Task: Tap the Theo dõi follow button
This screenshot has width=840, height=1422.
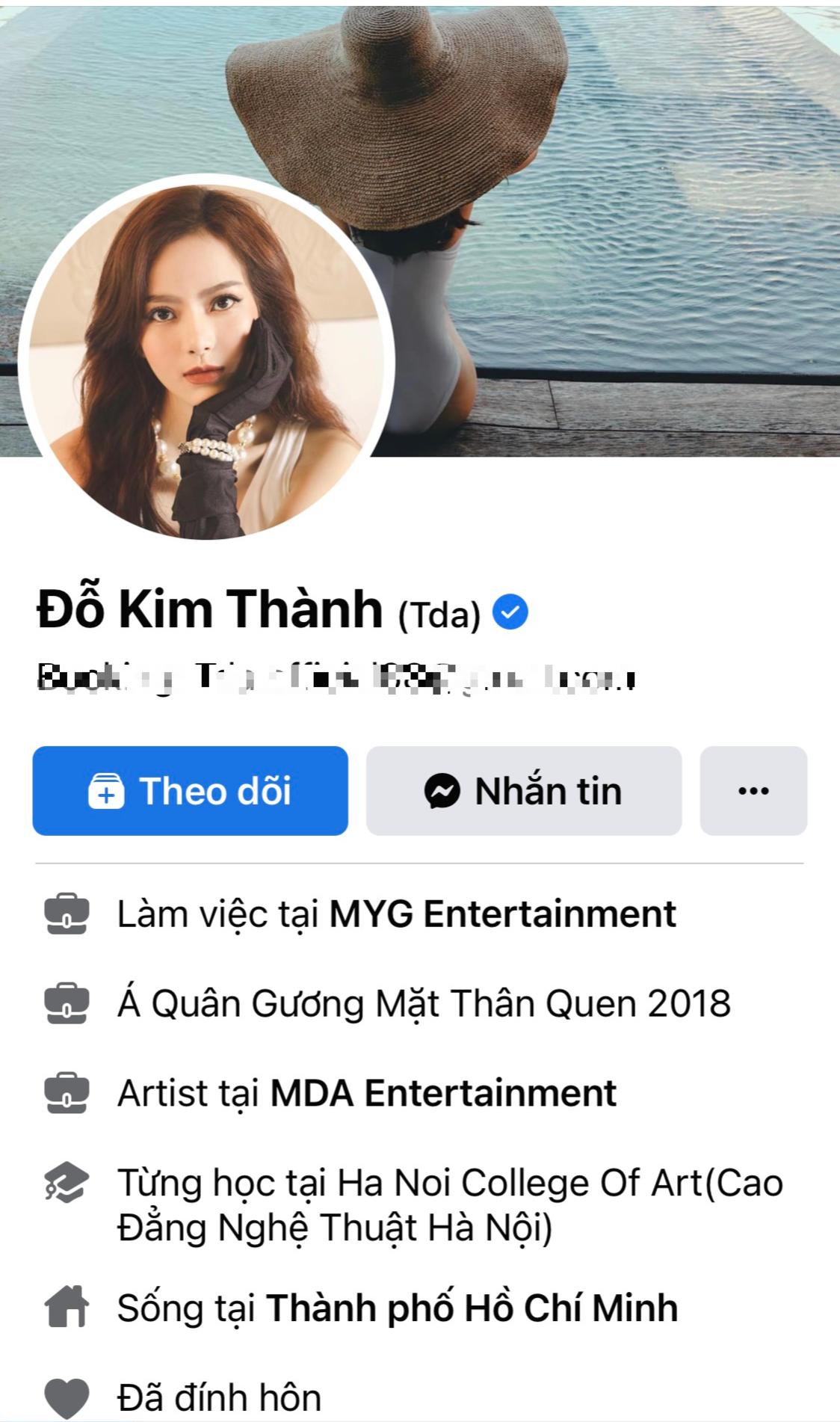Action: tap(190, 790)
